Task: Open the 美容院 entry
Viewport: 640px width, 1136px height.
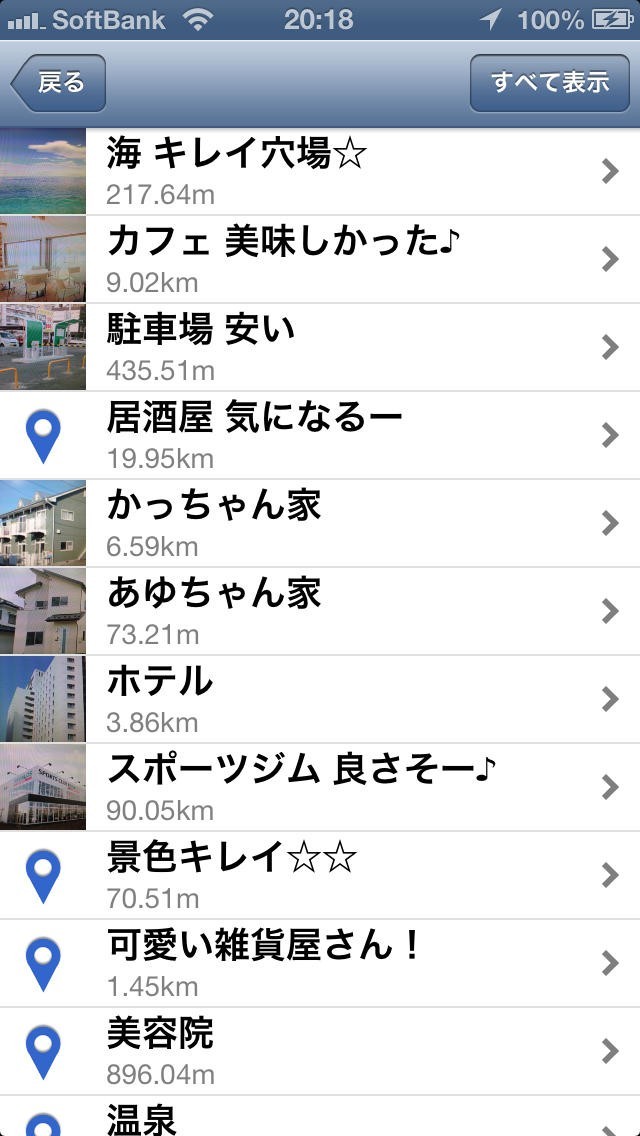Action: [x=320, y=1051]
